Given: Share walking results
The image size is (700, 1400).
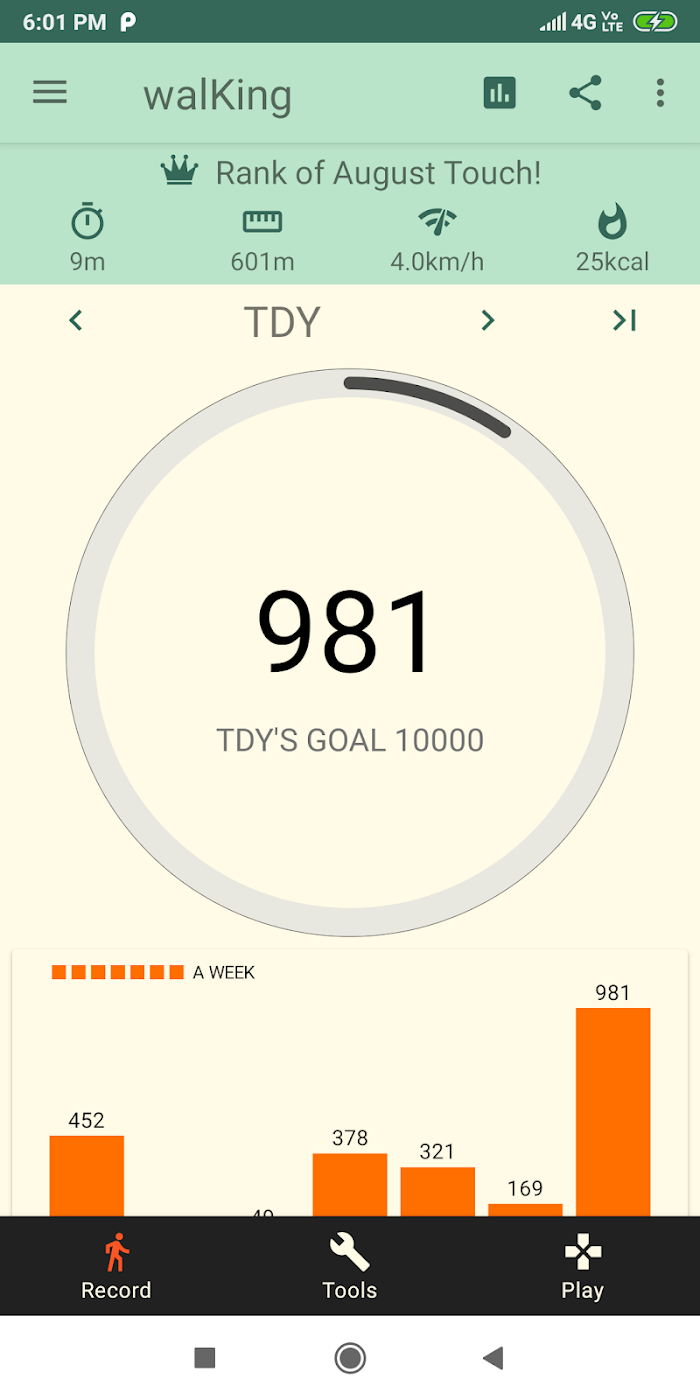Looking at the screenshot, I should 585,93.
